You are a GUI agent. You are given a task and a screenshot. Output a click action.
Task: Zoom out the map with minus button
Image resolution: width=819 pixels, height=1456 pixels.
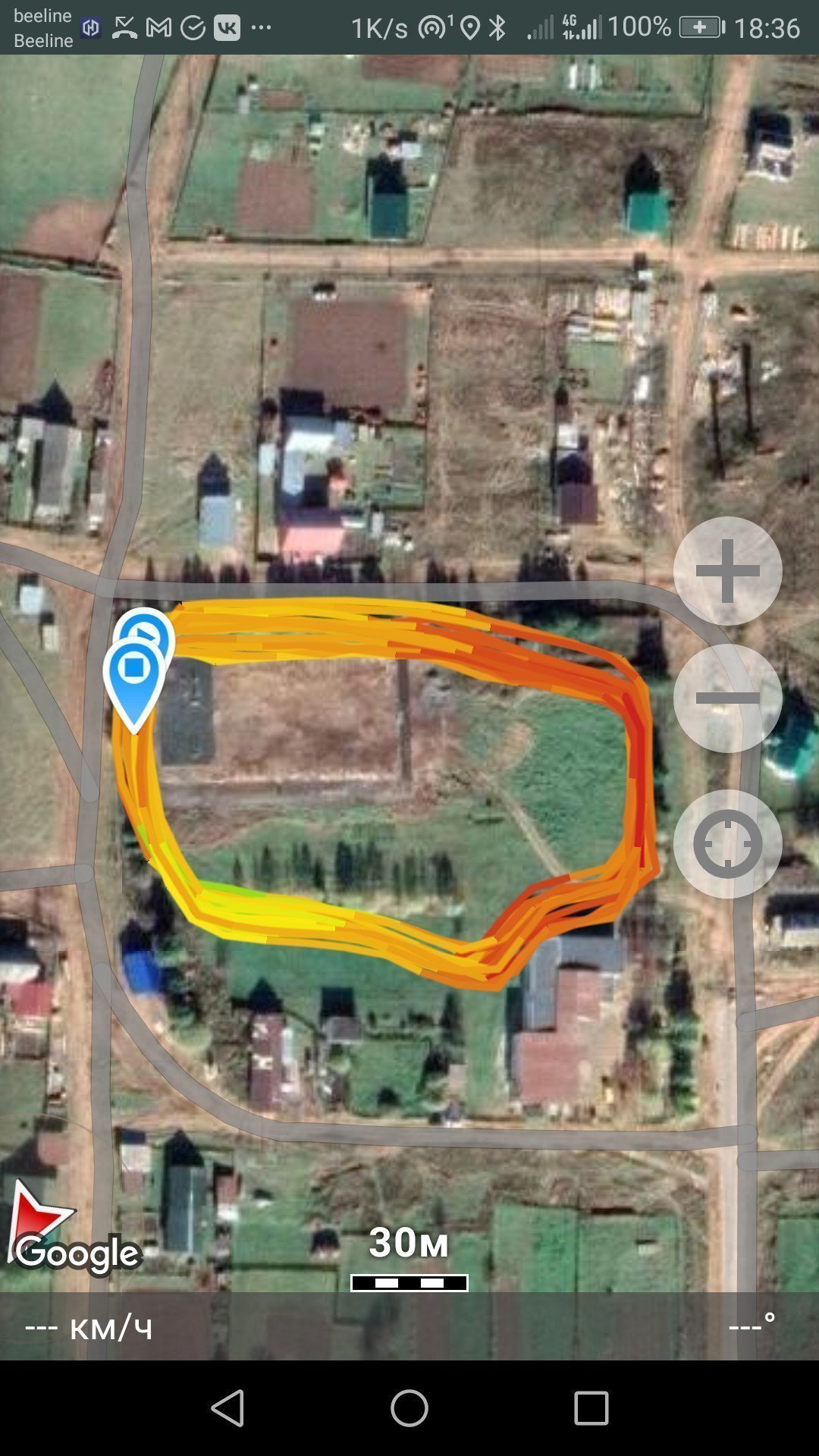pos(727,698)
